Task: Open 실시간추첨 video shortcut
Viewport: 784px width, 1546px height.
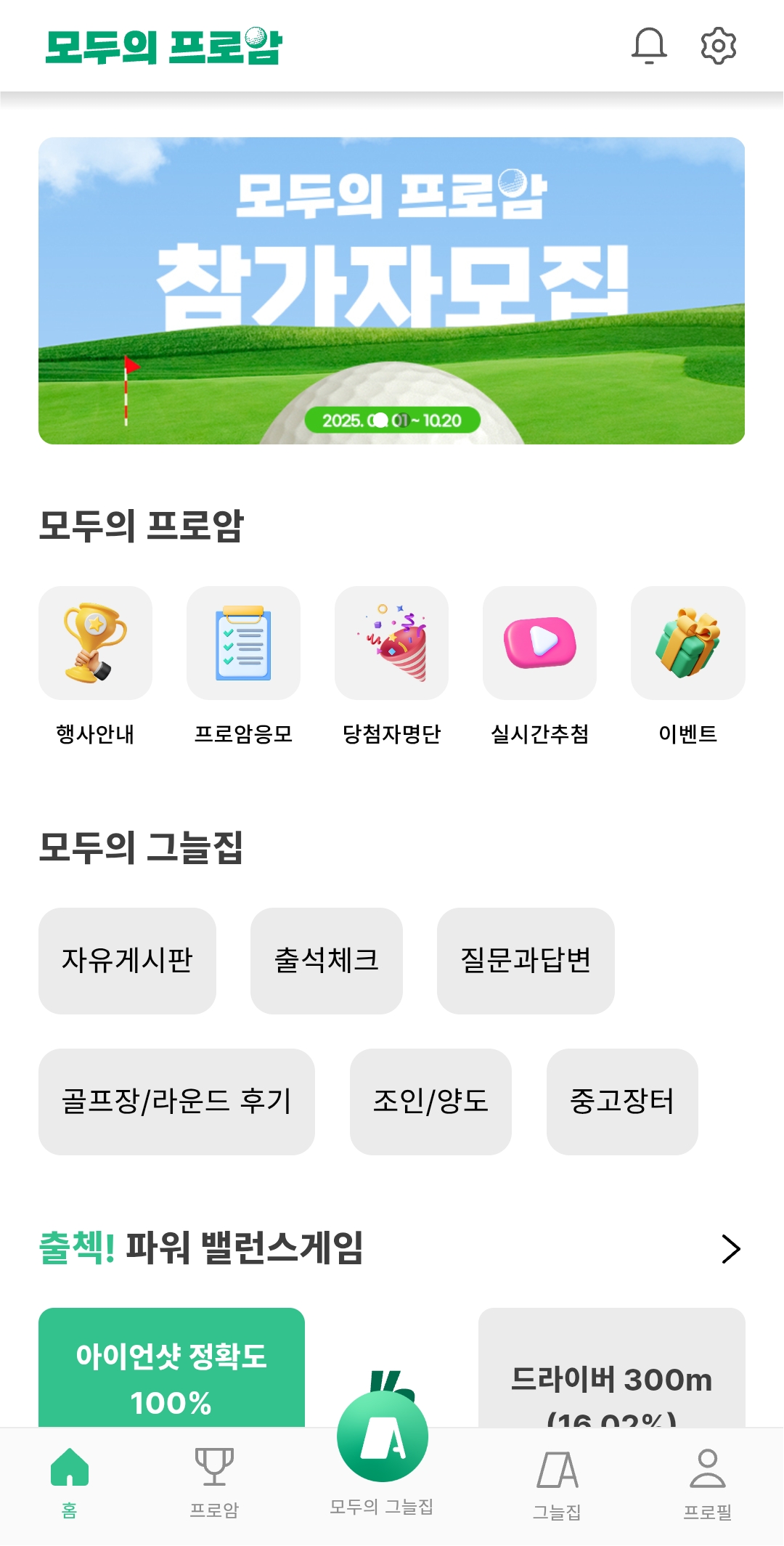Action: click(x=539, y=643)
